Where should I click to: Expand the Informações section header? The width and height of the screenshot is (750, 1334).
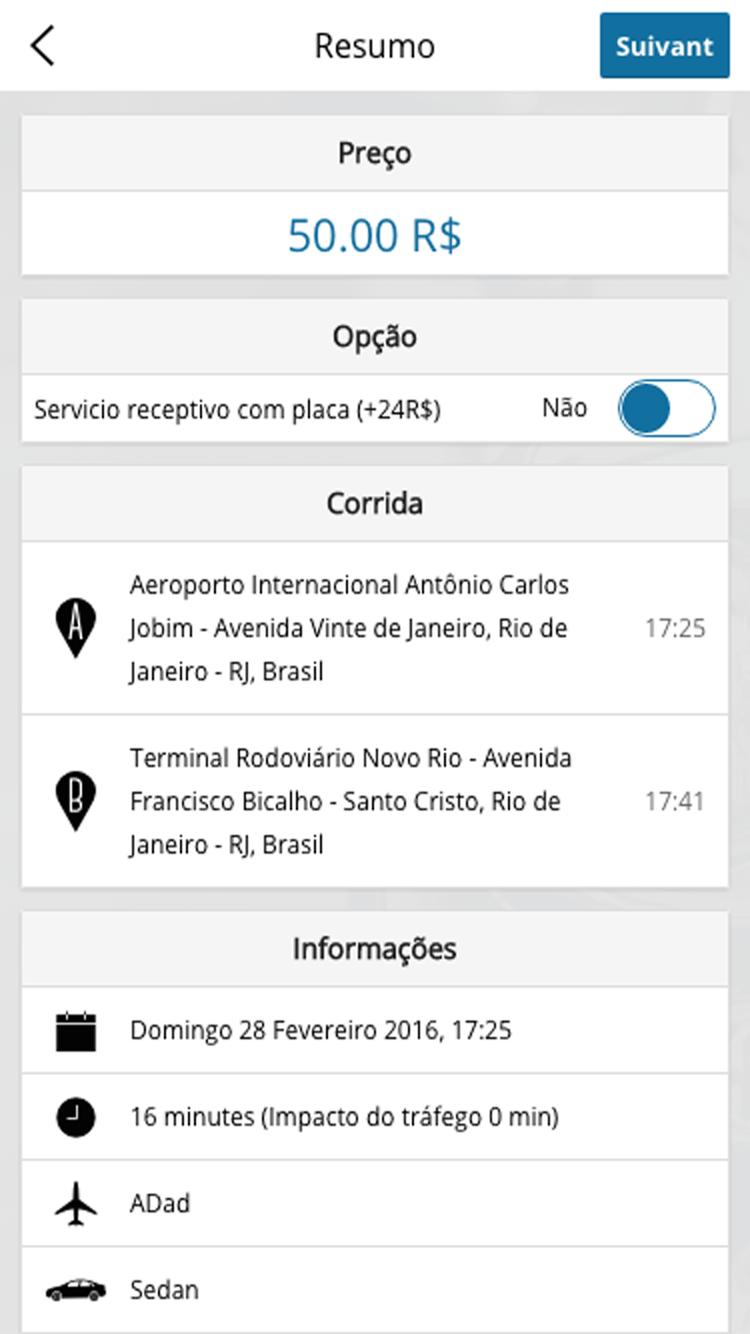pos(375,947)
